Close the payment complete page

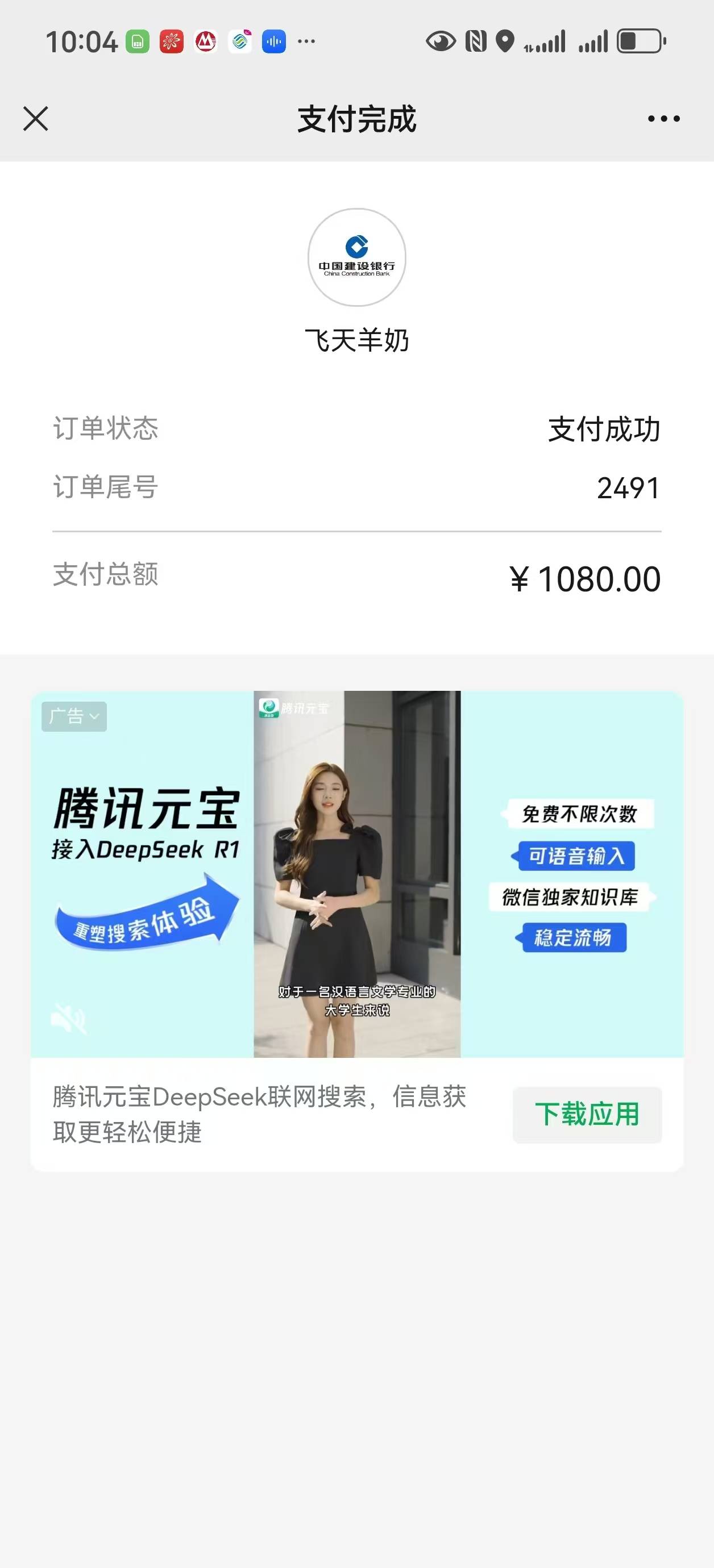point(35,119)
